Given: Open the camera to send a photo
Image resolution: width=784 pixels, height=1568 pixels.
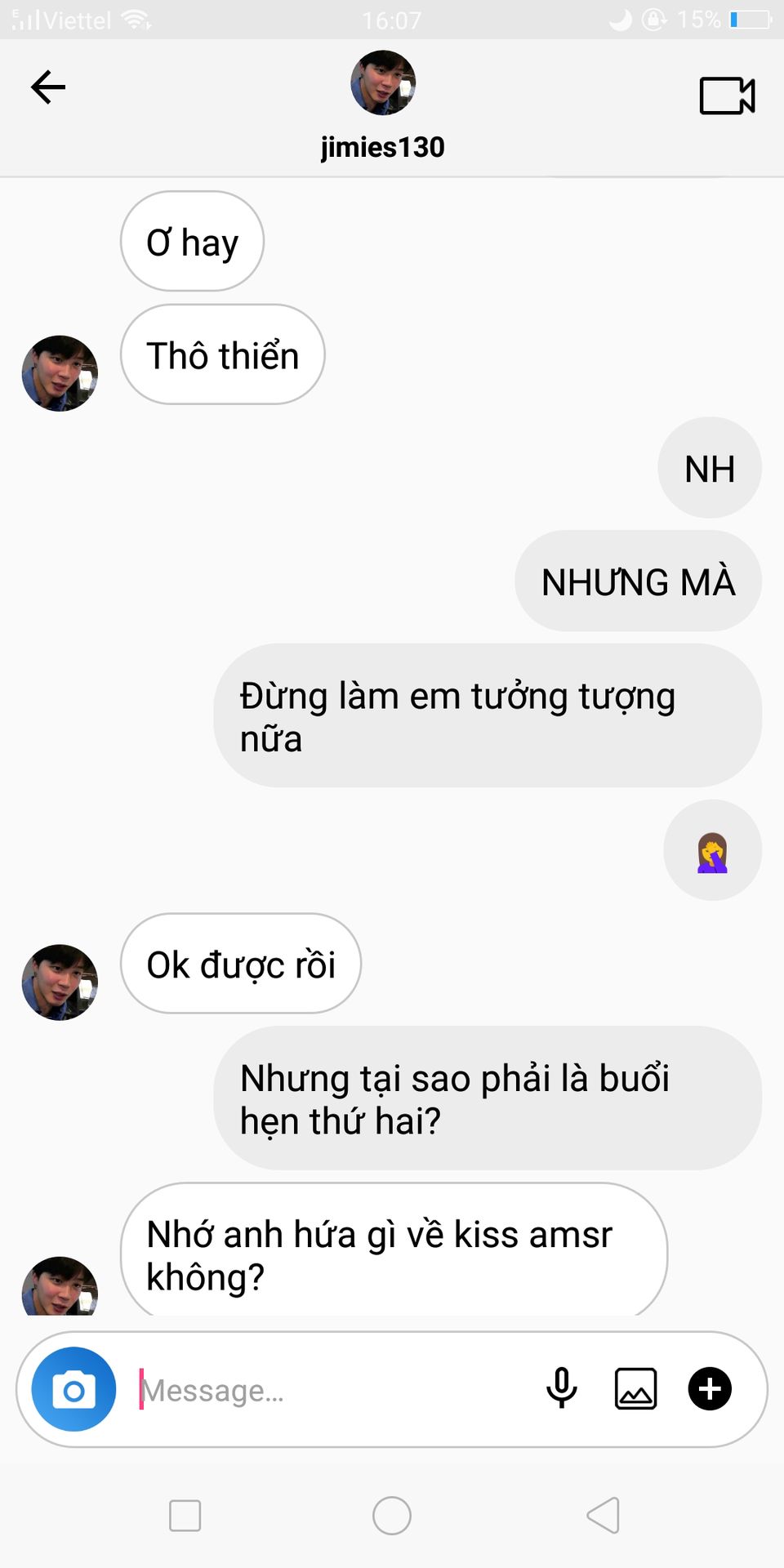Looking at the screenshot, I should tap(73, 1389).
